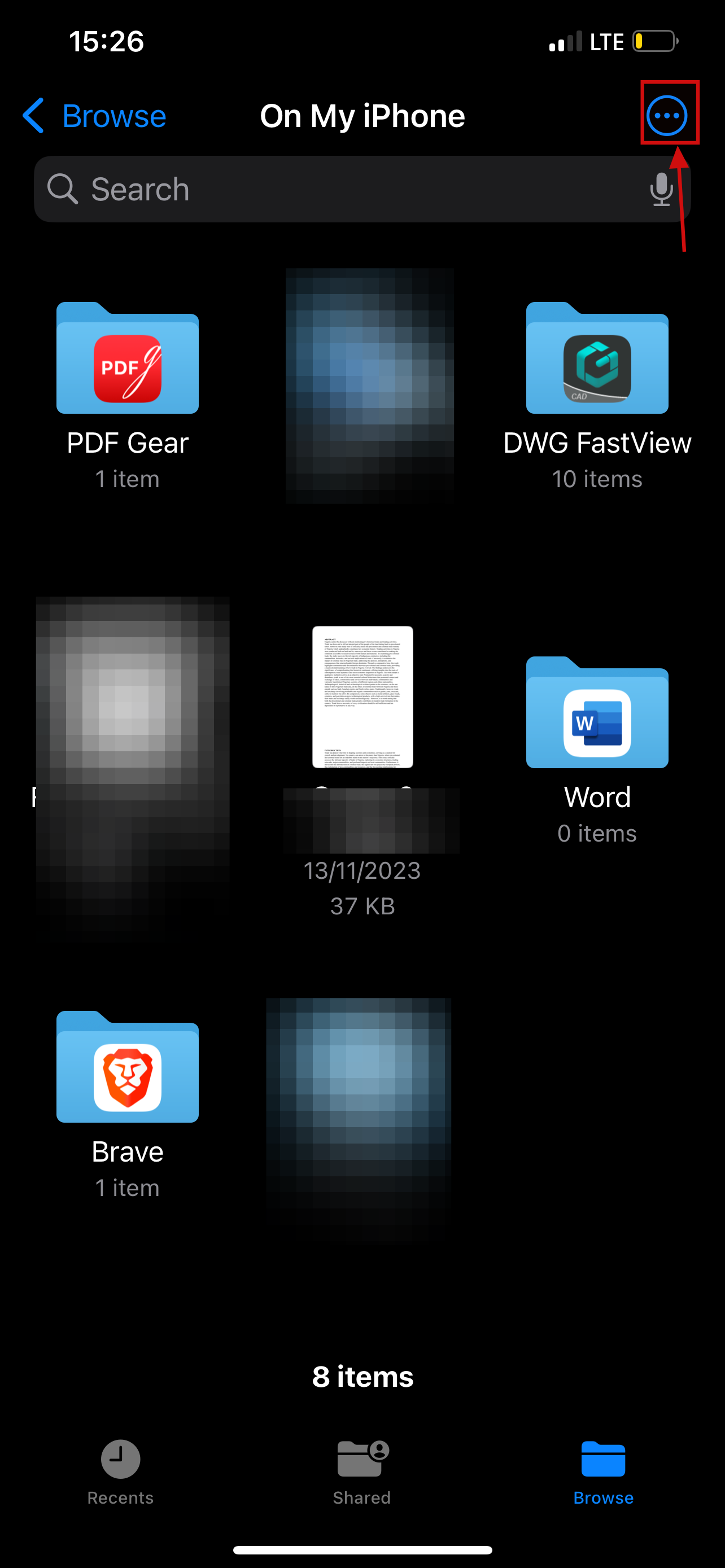Open the Word folder
725x1568 pixels.
pos(597,713)
